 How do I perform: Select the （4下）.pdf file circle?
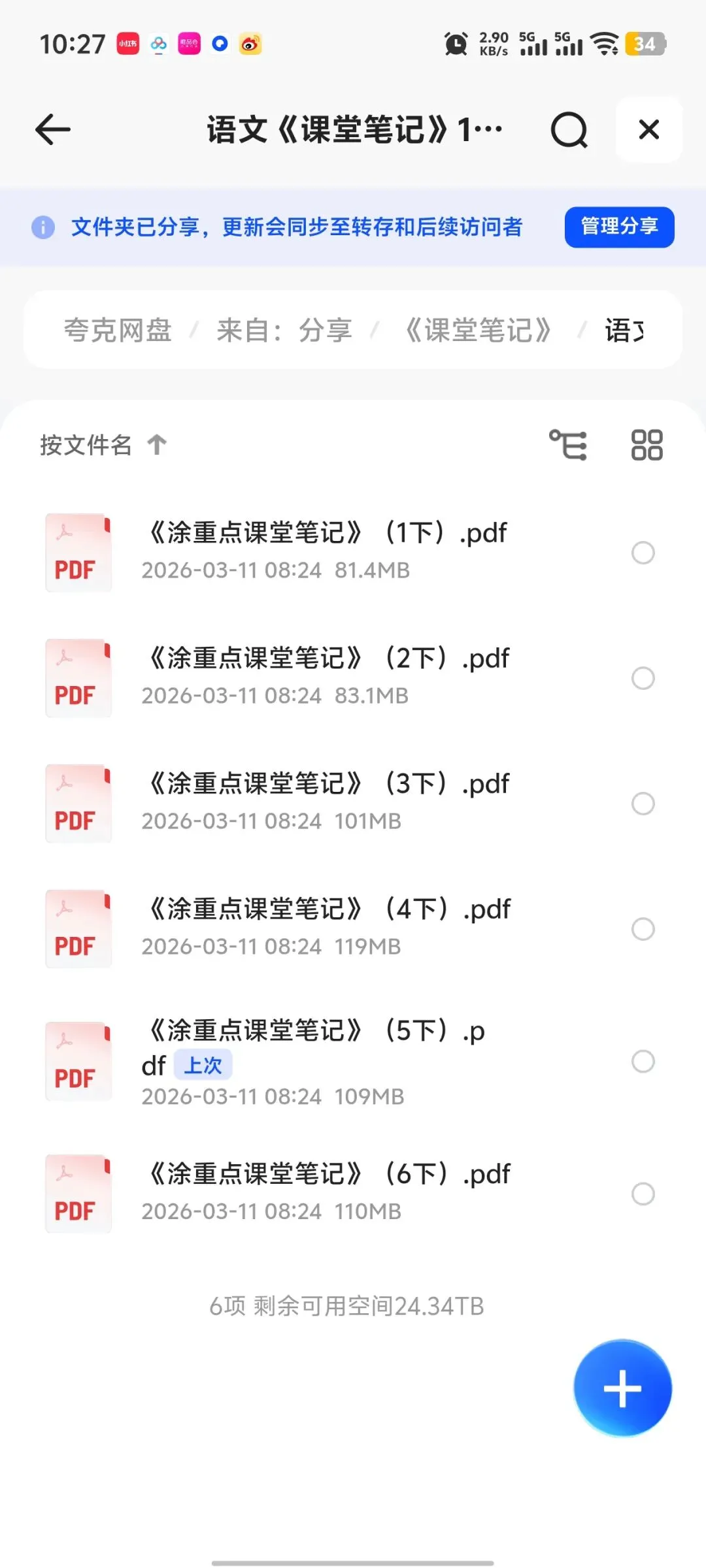pos(643,928)
